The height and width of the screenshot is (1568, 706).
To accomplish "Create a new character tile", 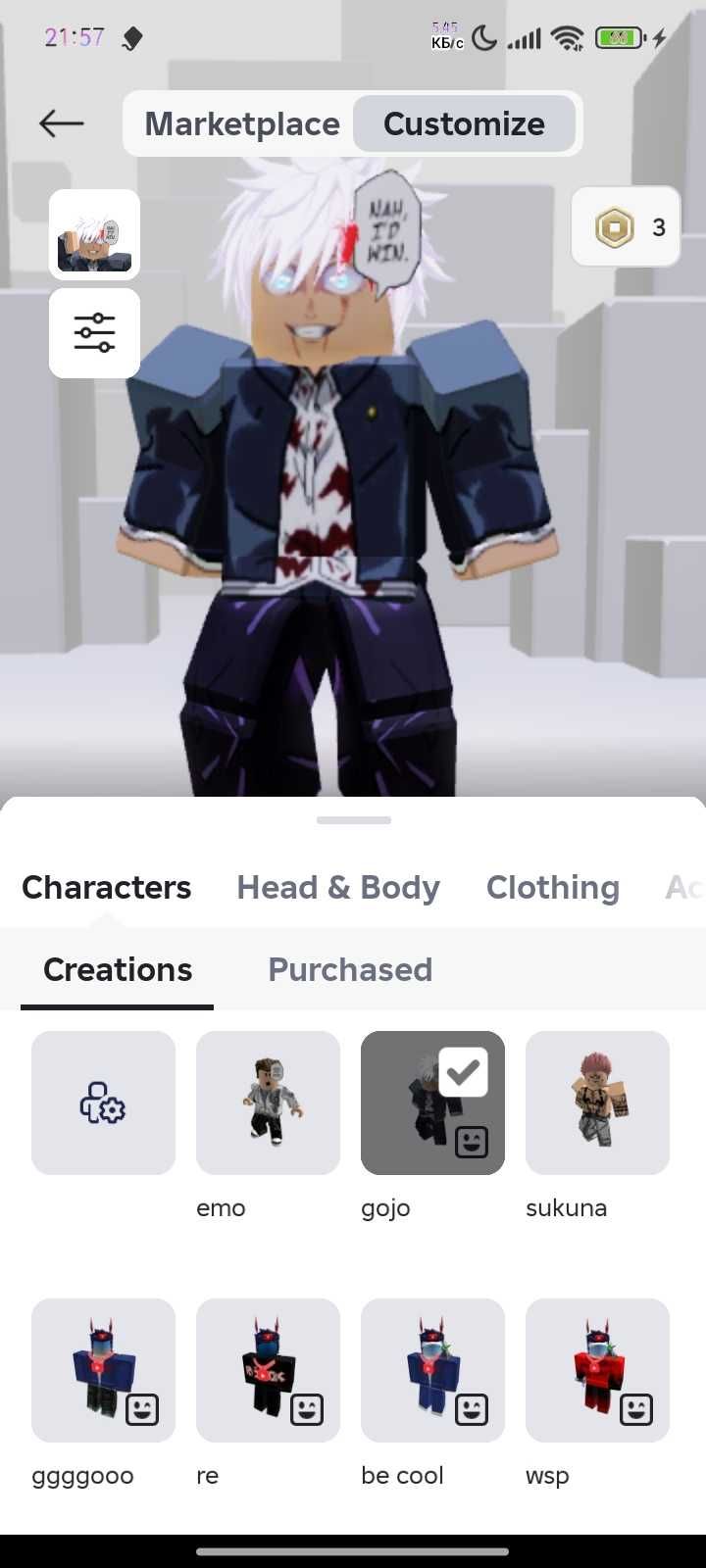I will pyautogui.click(x=103, y=1102).
